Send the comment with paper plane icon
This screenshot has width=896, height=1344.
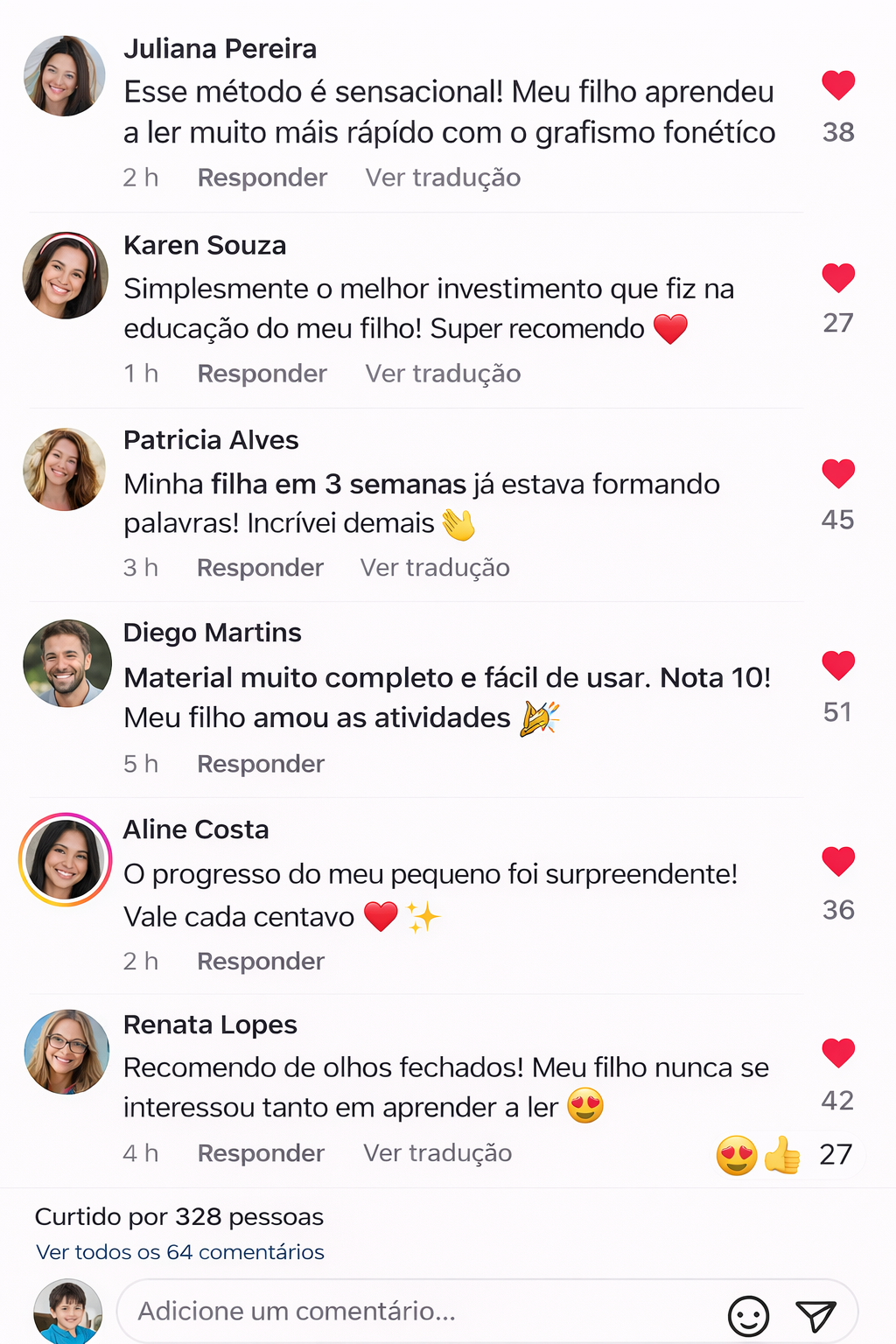pyautogui.click(x=815, y=1315)
